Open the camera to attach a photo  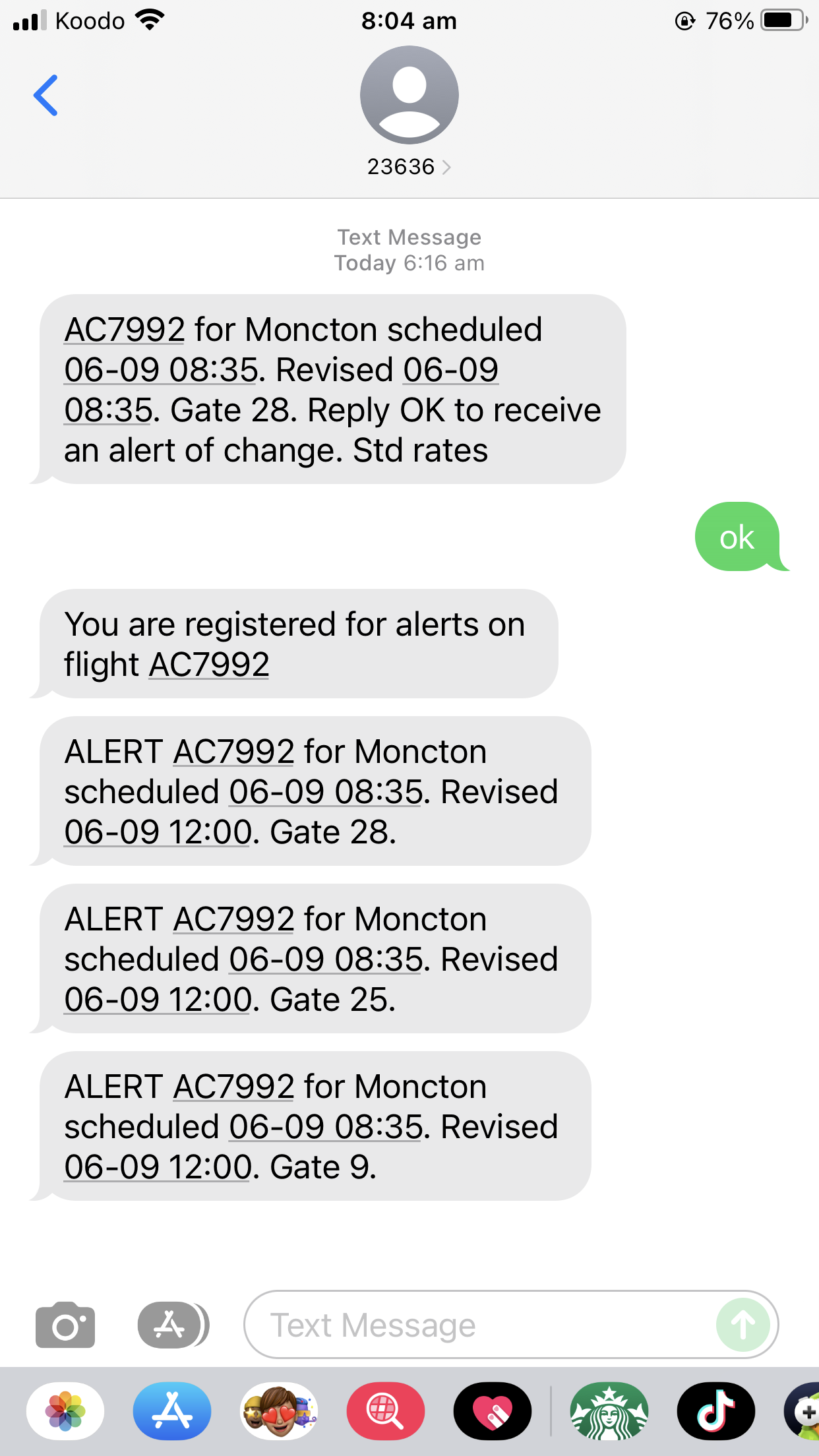pyautogui.click(x=65, y=1325)
